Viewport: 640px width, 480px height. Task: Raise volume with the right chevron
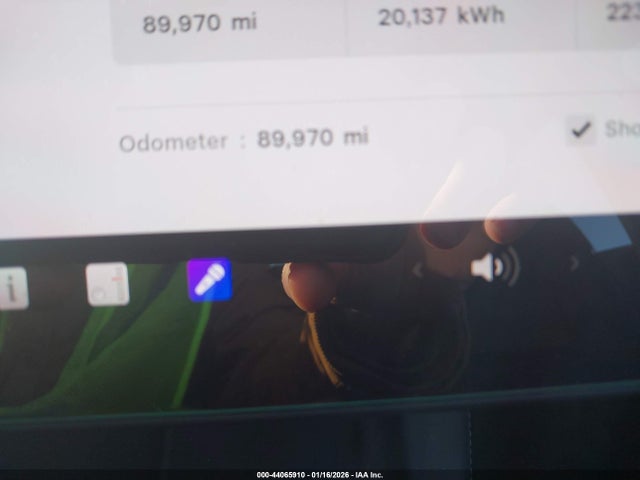pyautogui.click(x=574, y=264)
